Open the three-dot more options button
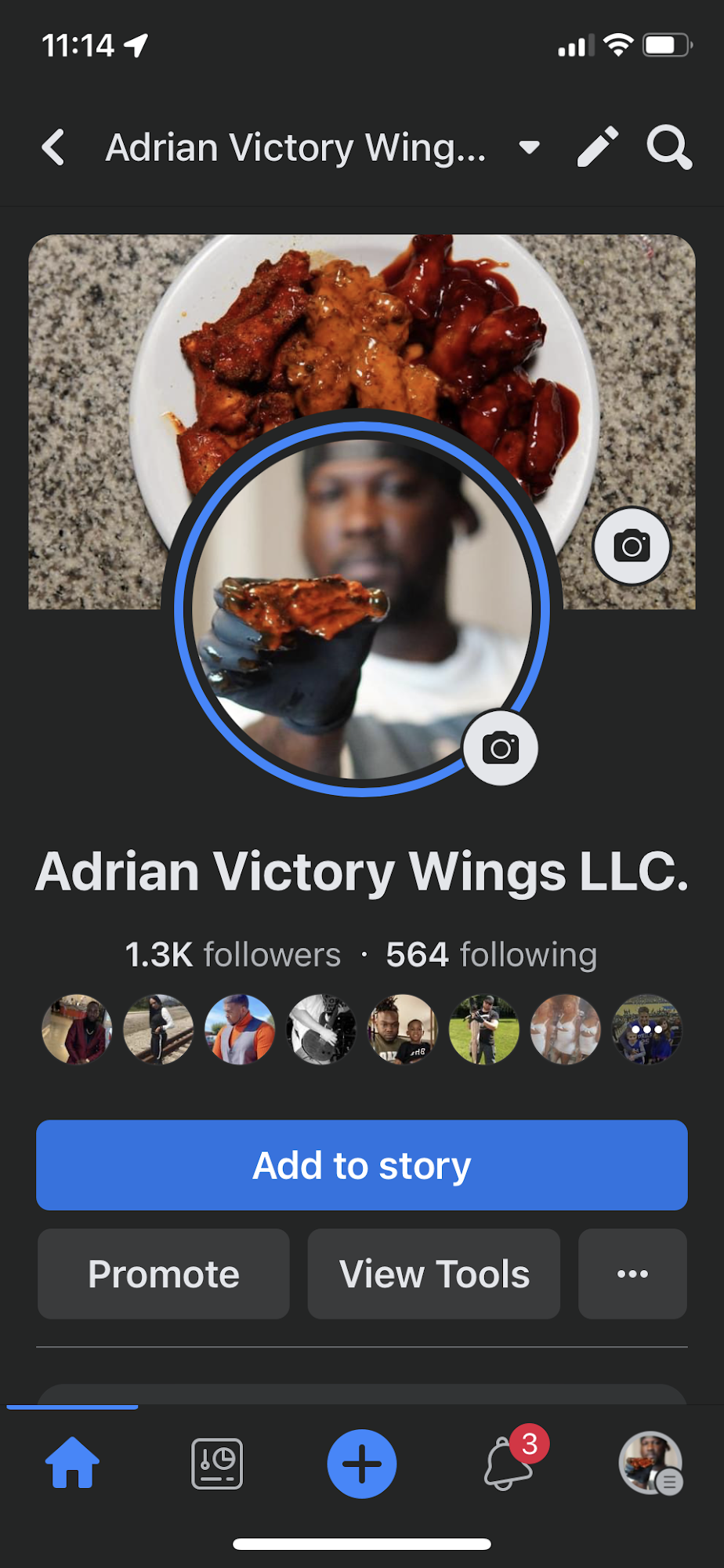Image resolution: width=724 pixels, height=1568 pixels. pyautogui.click(x=632, y=1274)
